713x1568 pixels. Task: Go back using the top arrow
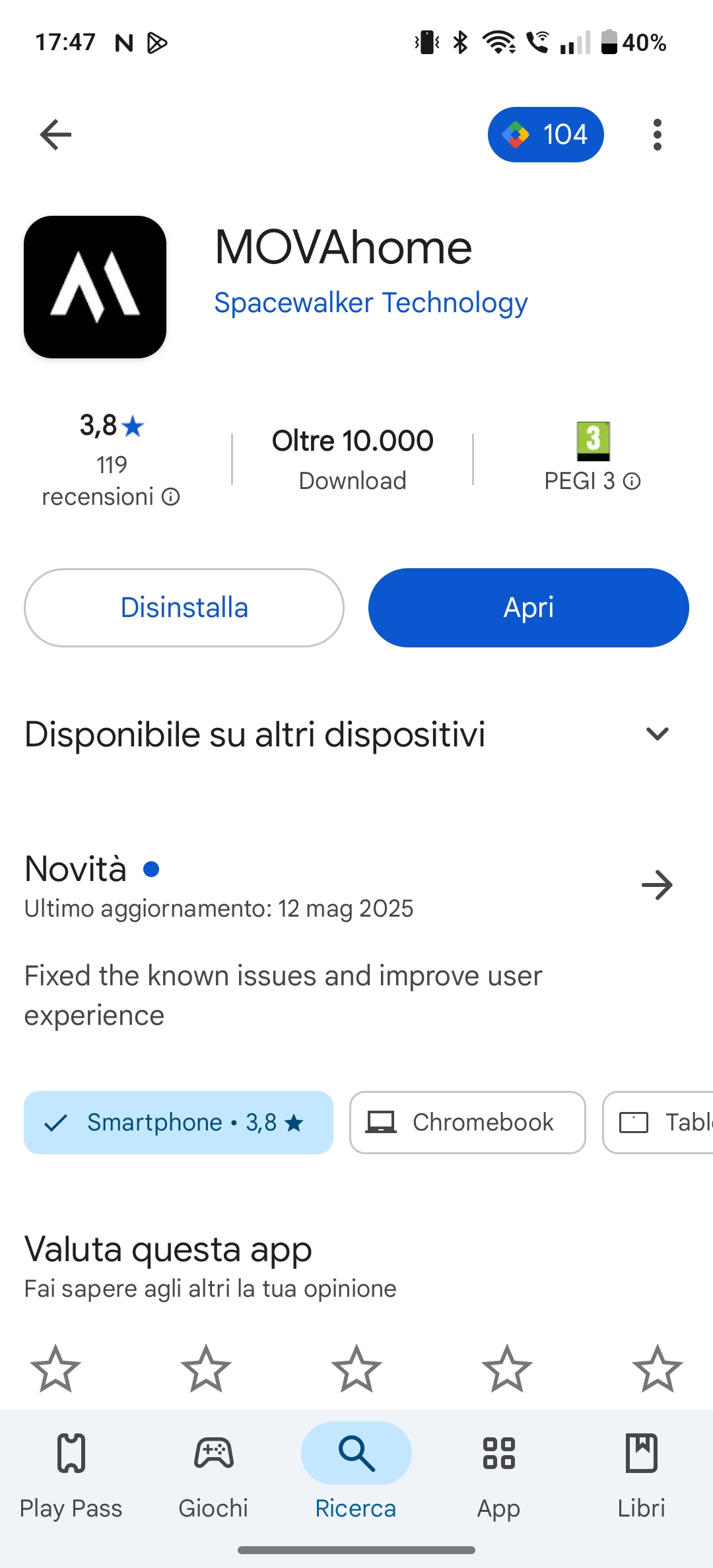tap(55, 135)
